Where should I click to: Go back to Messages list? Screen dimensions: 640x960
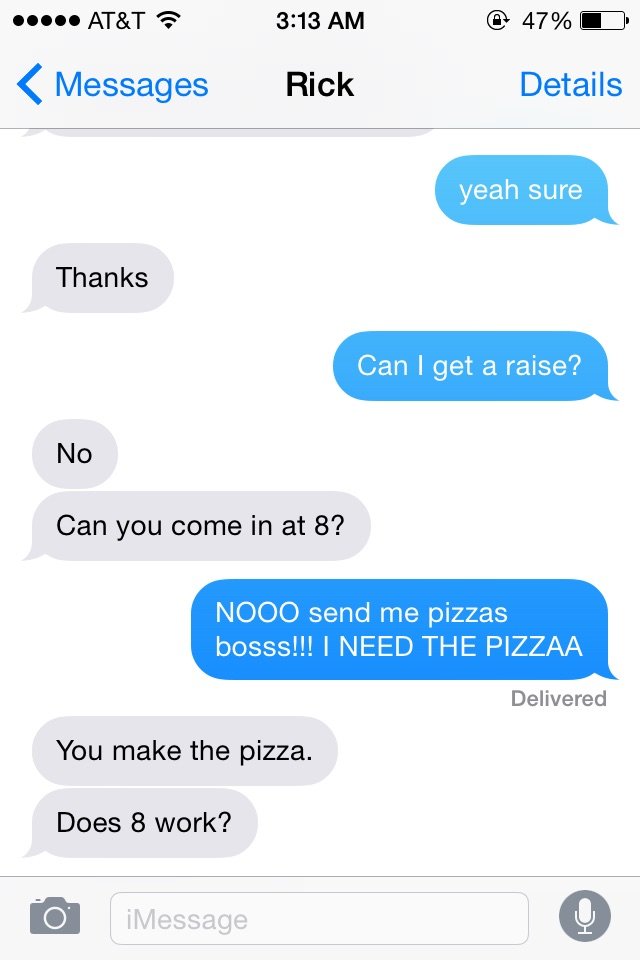coord(112,86)
